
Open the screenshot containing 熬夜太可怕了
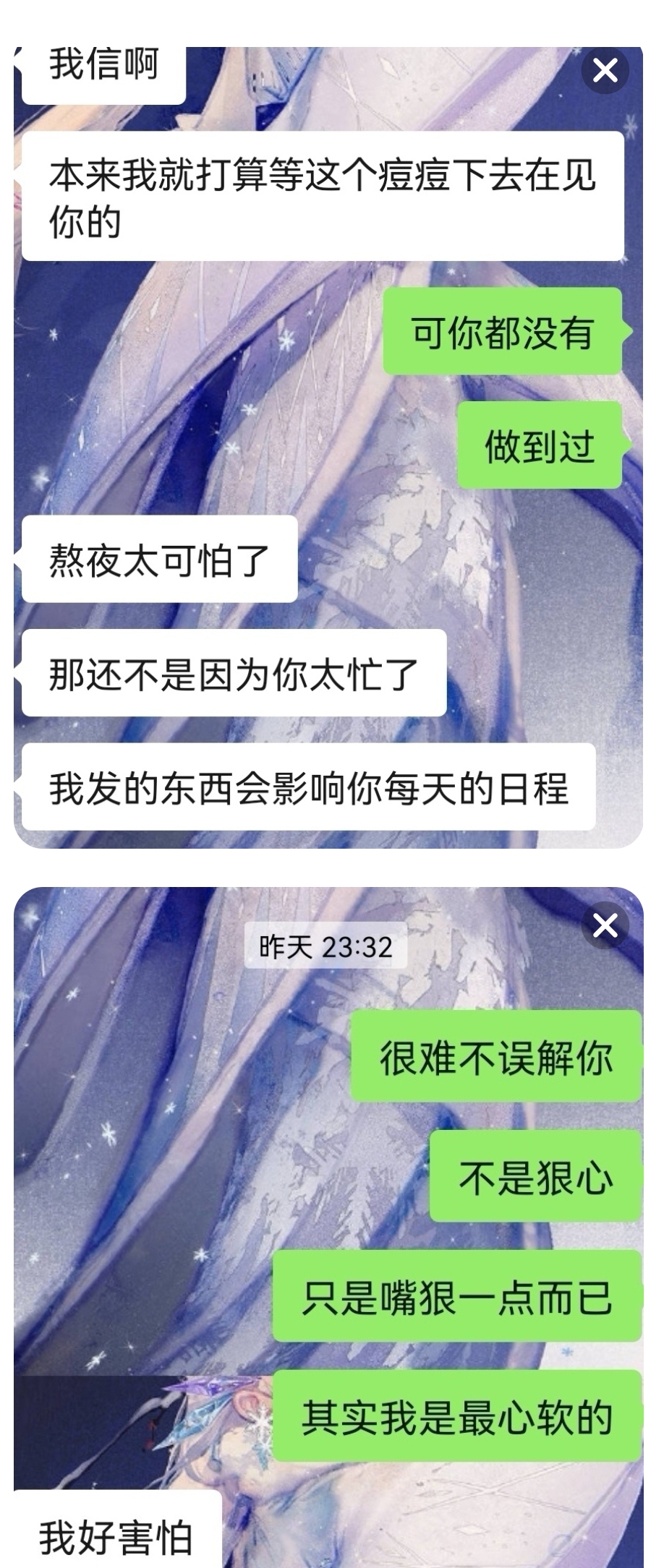pyautogui.click(x=327, y=448)
